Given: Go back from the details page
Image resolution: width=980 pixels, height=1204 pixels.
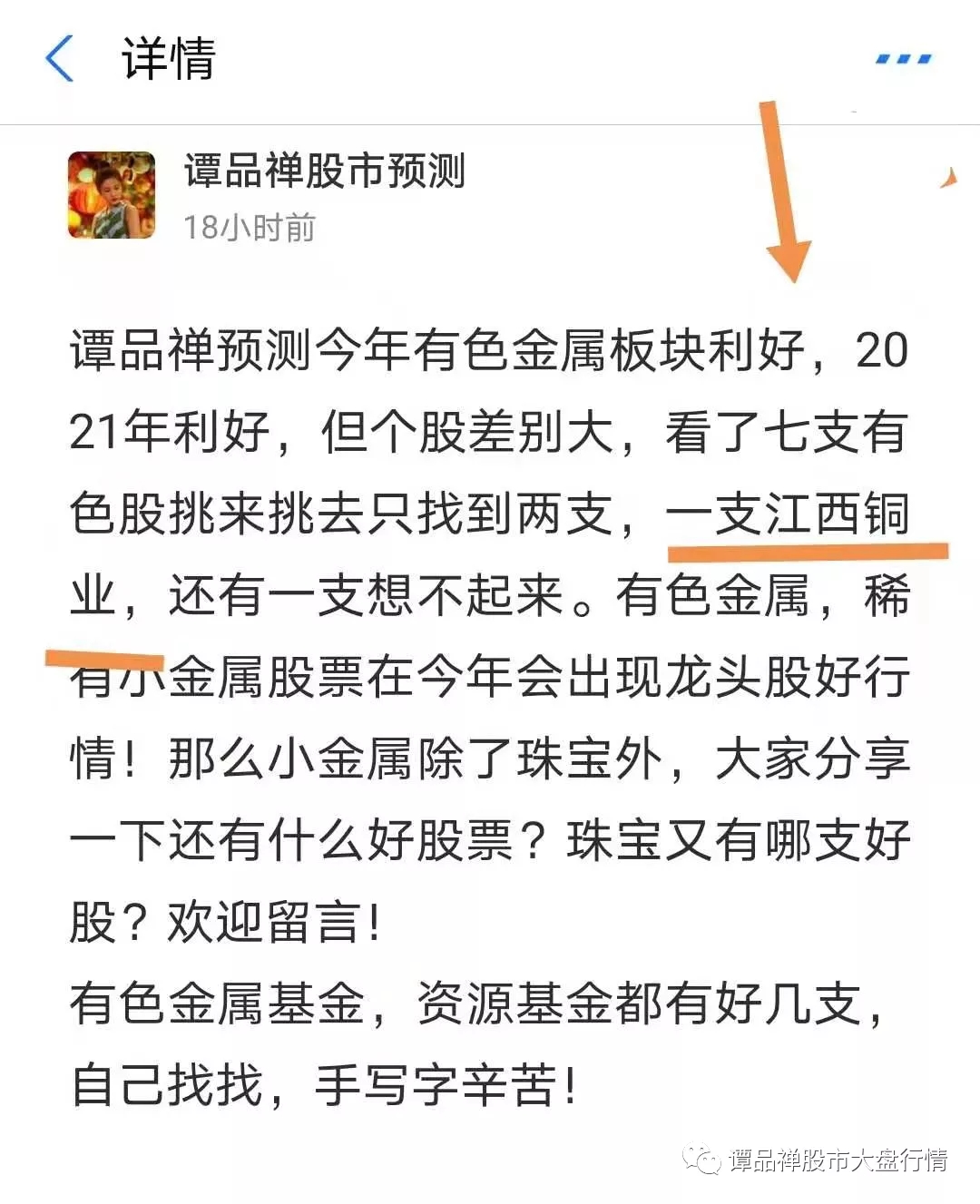Looking at the screenshot, I should click(x=60, y=59).
